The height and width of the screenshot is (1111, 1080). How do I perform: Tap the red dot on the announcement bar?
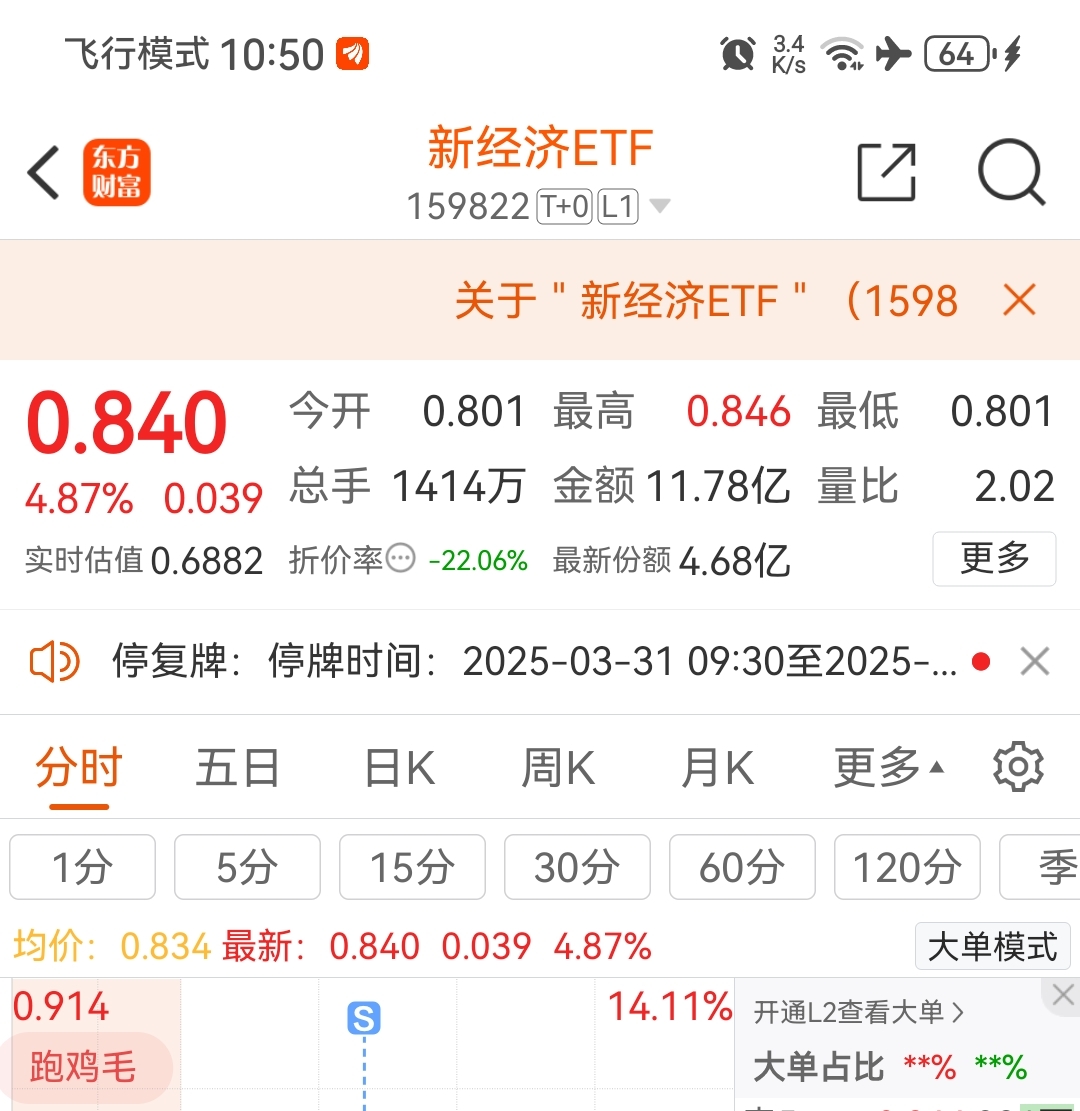(x=981, y=662)
